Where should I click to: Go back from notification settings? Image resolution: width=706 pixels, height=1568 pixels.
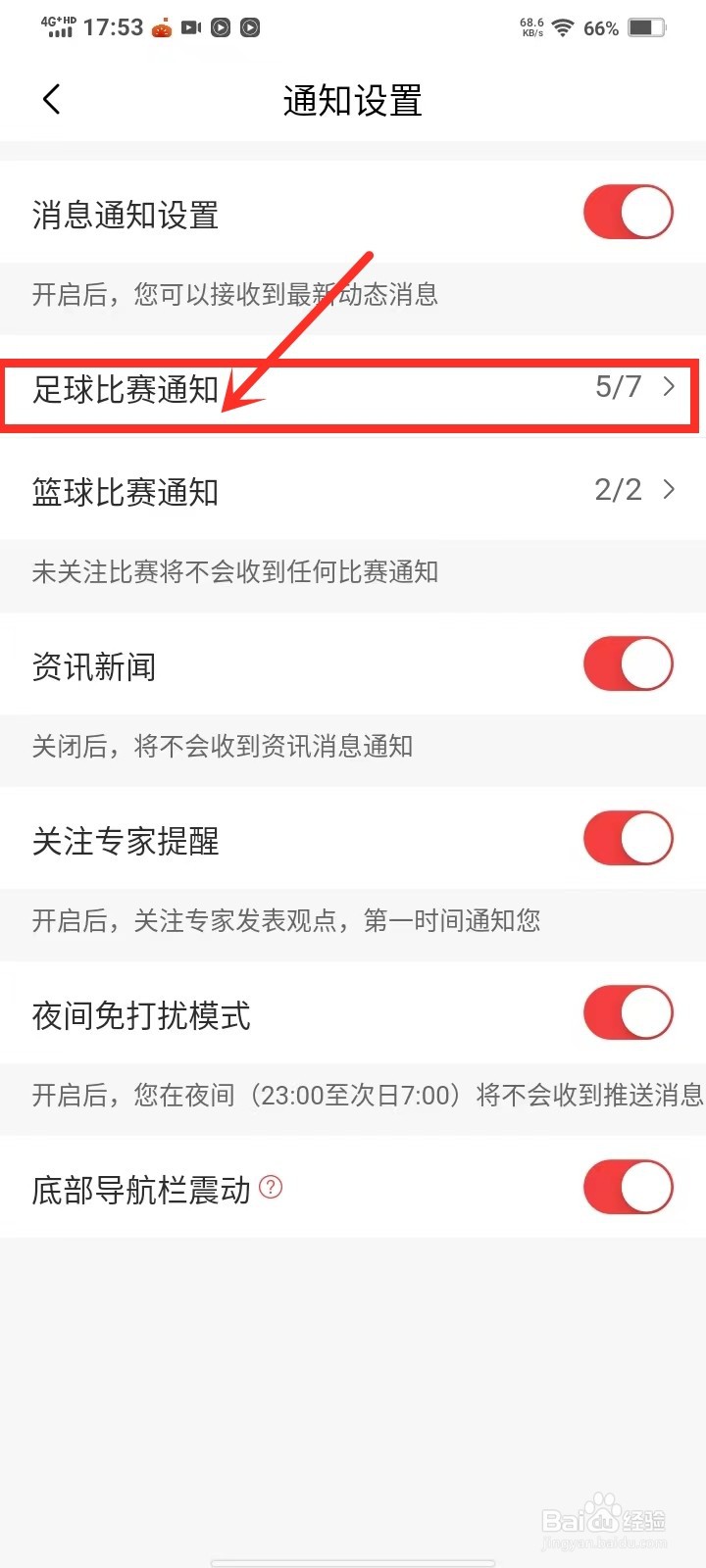tap(52, 99)
